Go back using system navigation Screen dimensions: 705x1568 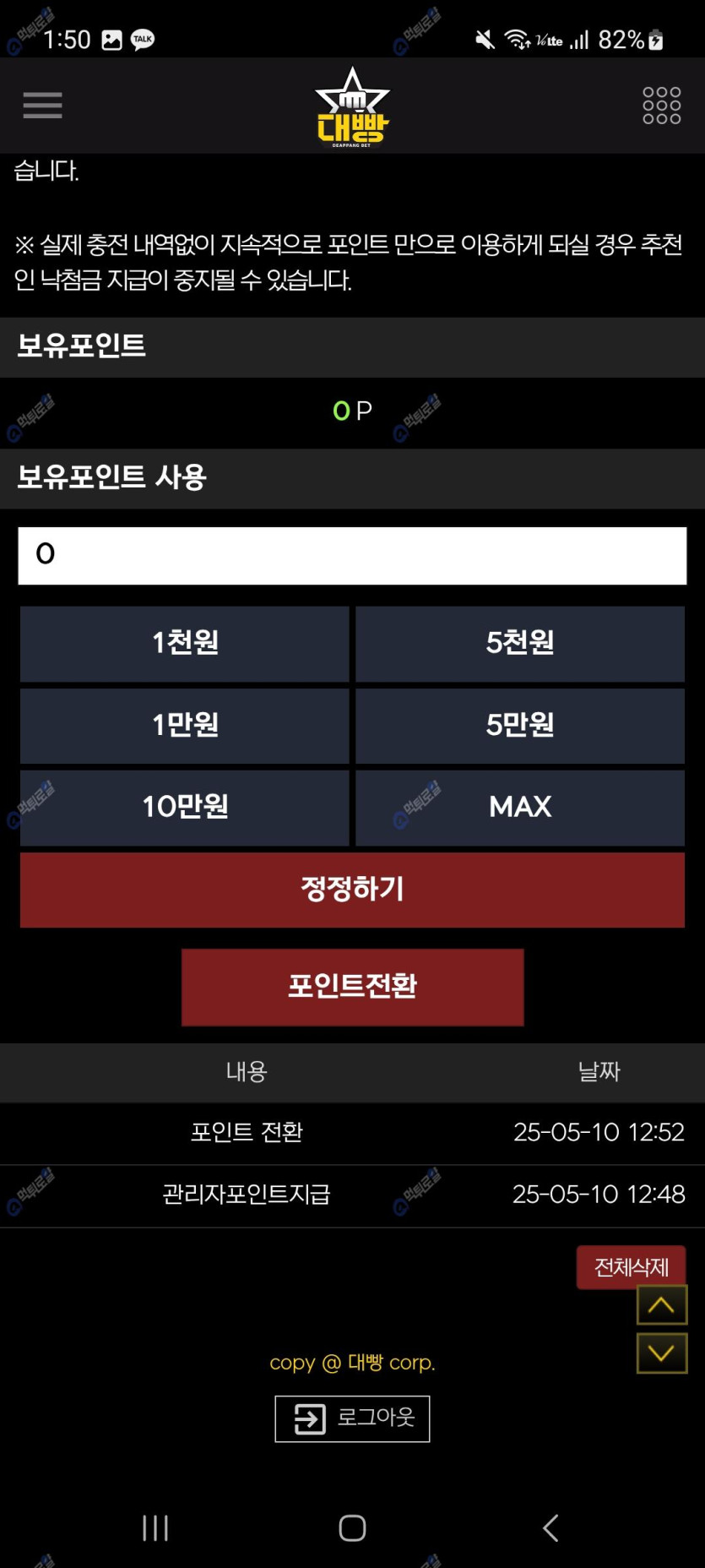coord(550,1527)
